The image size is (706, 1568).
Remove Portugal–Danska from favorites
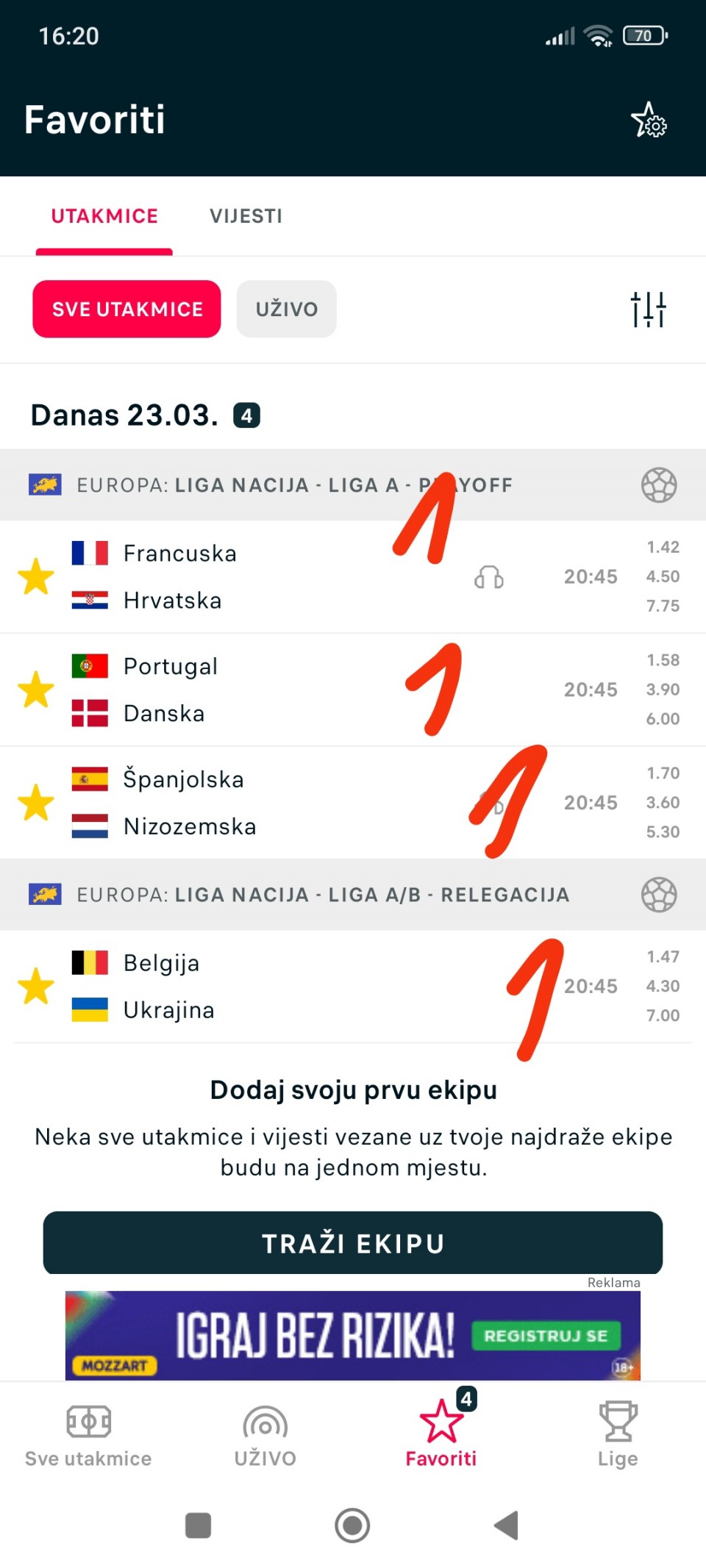pyautogui.click(x=36, y=690)
